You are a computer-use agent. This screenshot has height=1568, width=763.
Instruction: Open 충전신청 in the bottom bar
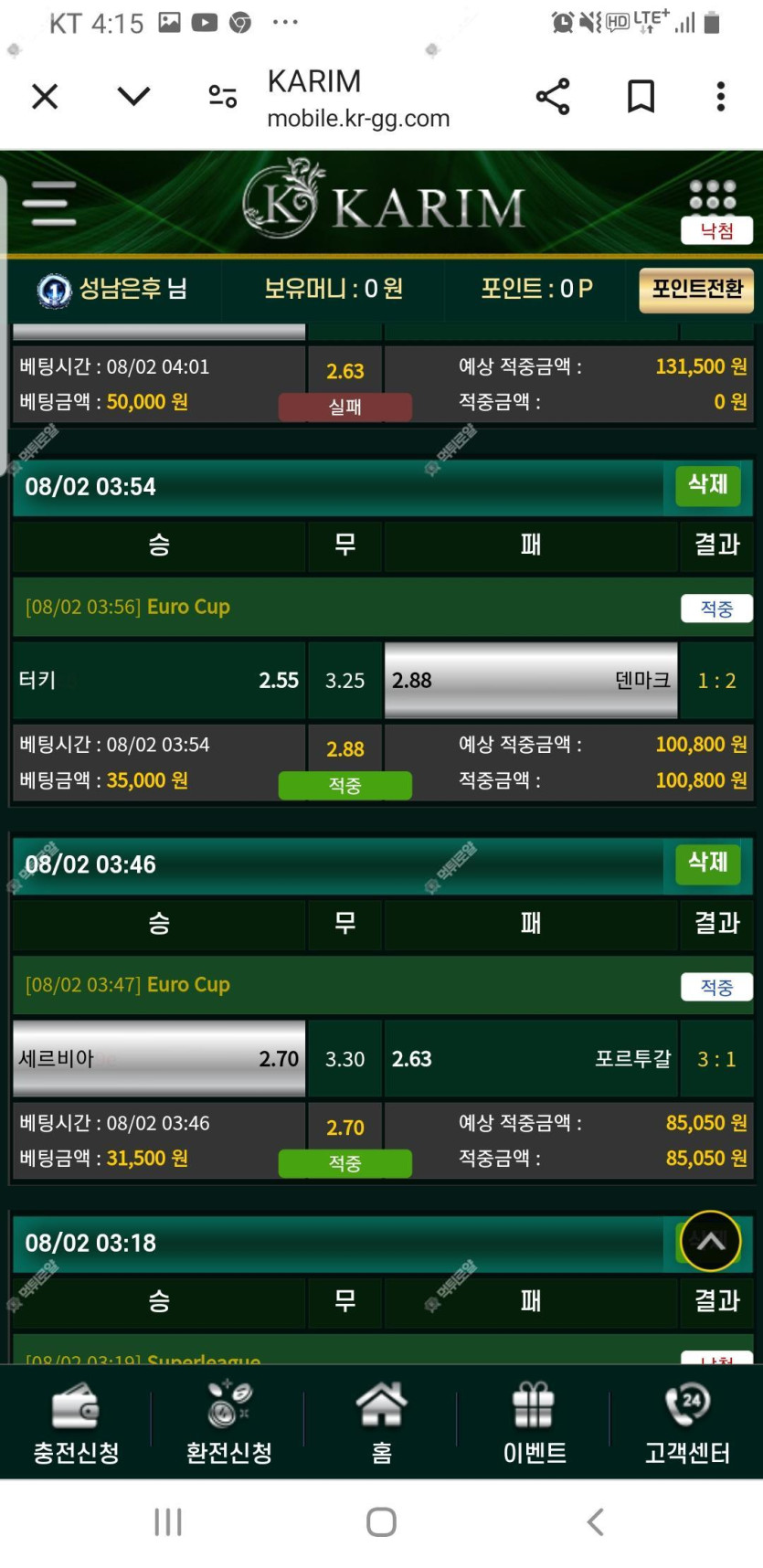pos(76,1423)
